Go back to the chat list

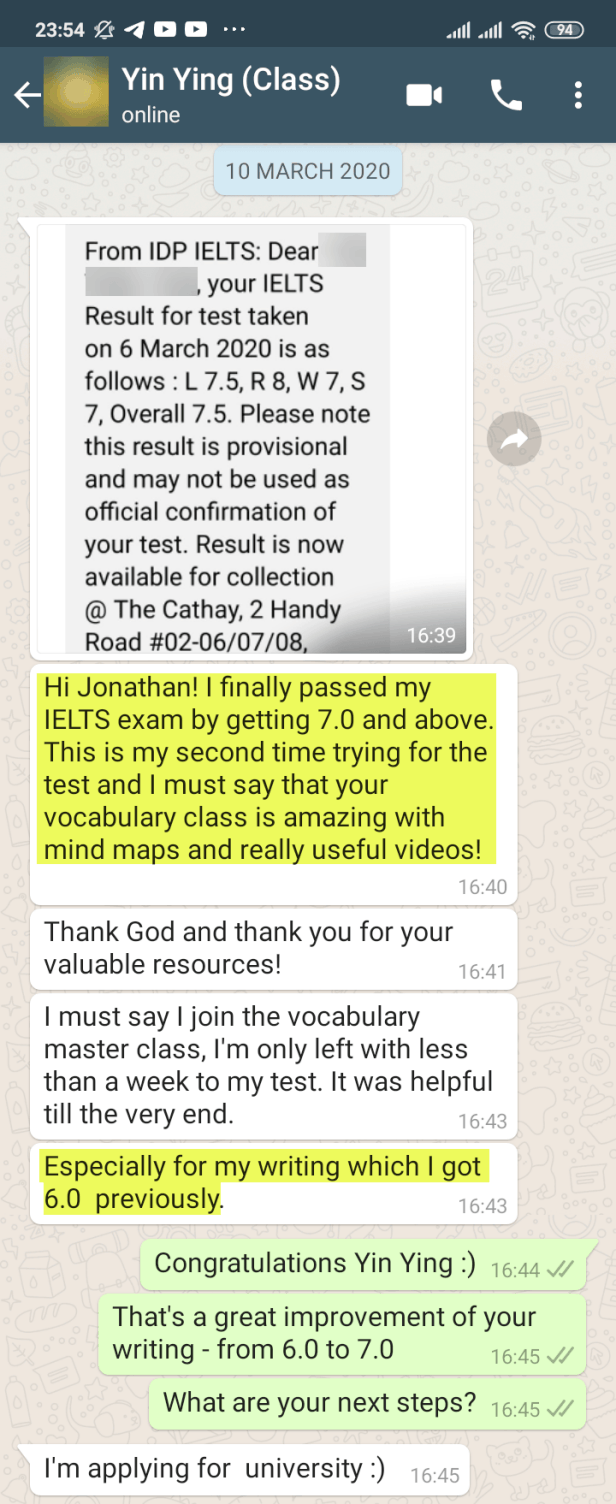click(x=27, y=96)
